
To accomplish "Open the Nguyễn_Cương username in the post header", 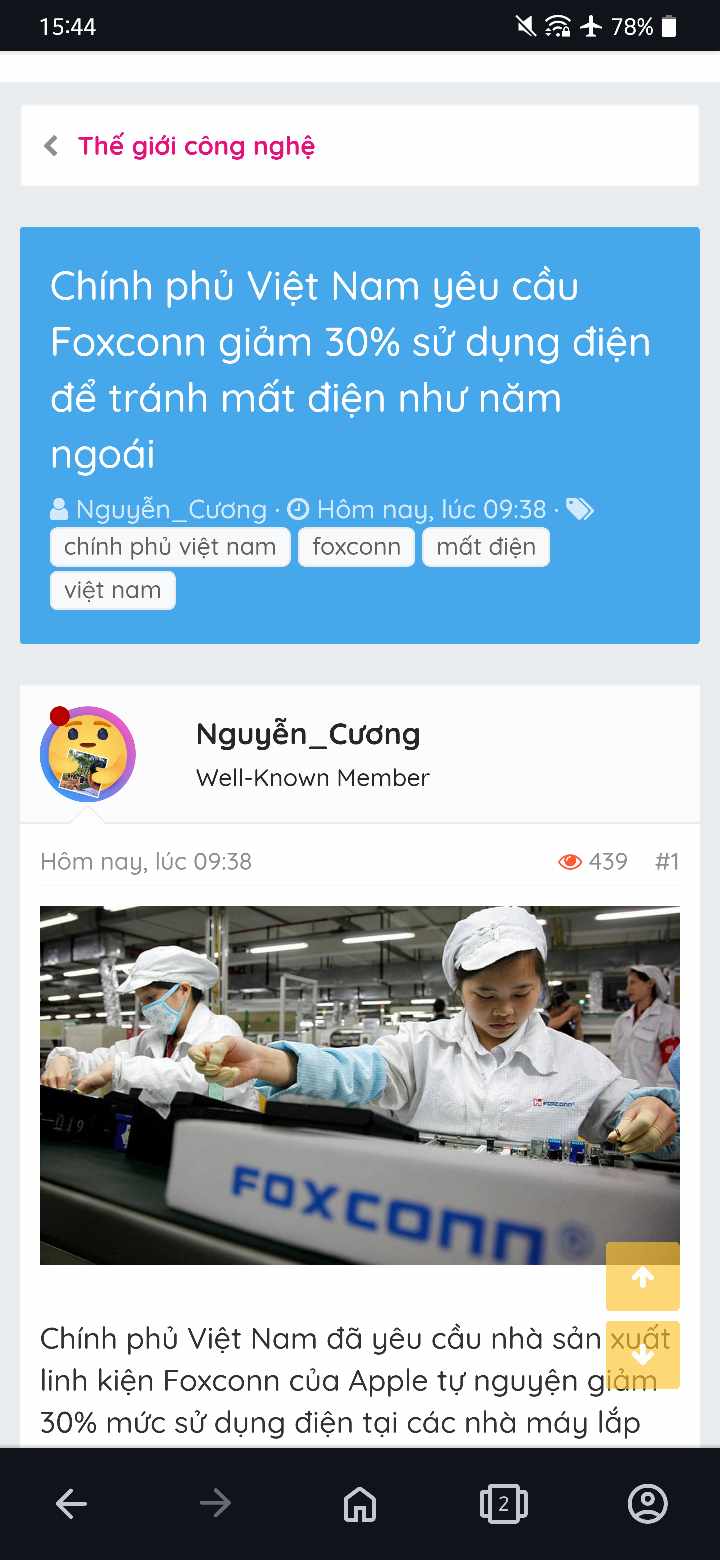I will click(308, 734).
